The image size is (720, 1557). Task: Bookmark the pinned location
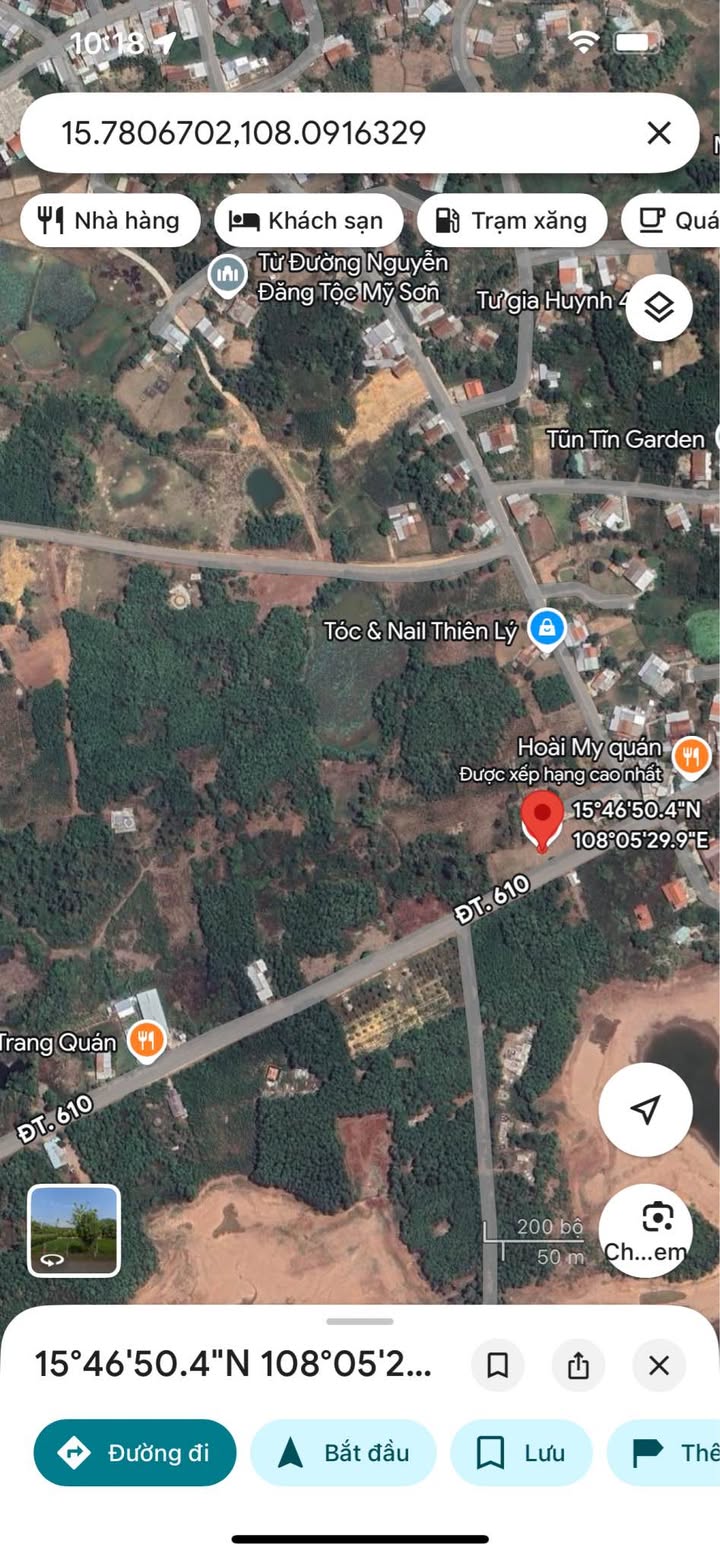click(497, 1365)
